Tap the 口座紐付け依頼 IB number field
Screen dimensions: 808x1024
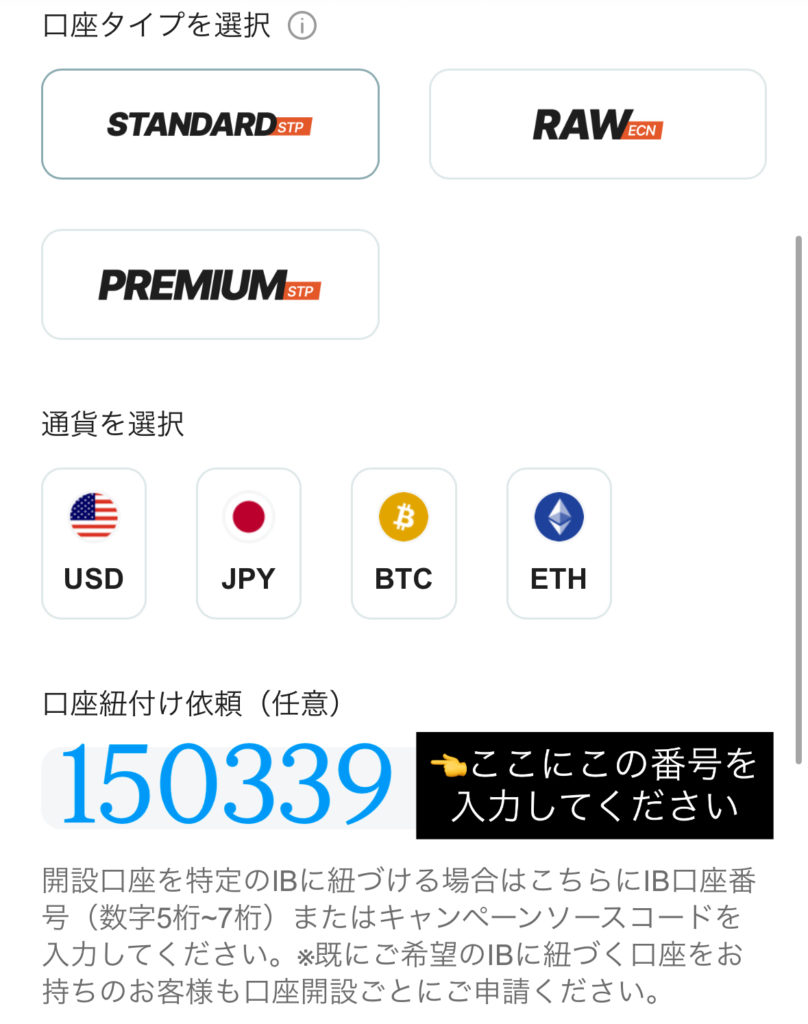point(228,787)
